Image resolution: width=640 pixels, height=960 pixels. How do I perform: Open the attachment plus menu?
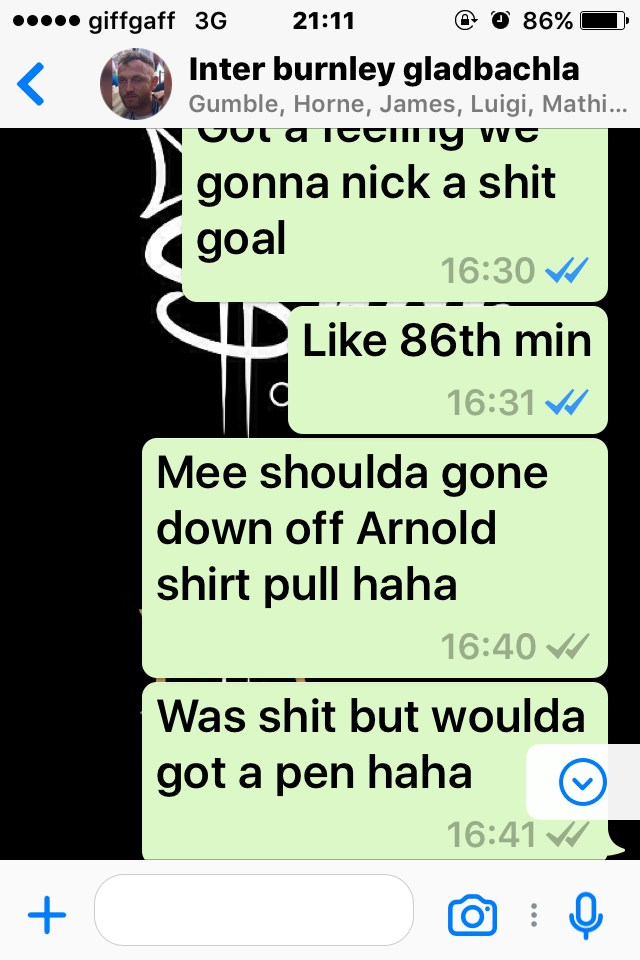[x=47, y=915]
